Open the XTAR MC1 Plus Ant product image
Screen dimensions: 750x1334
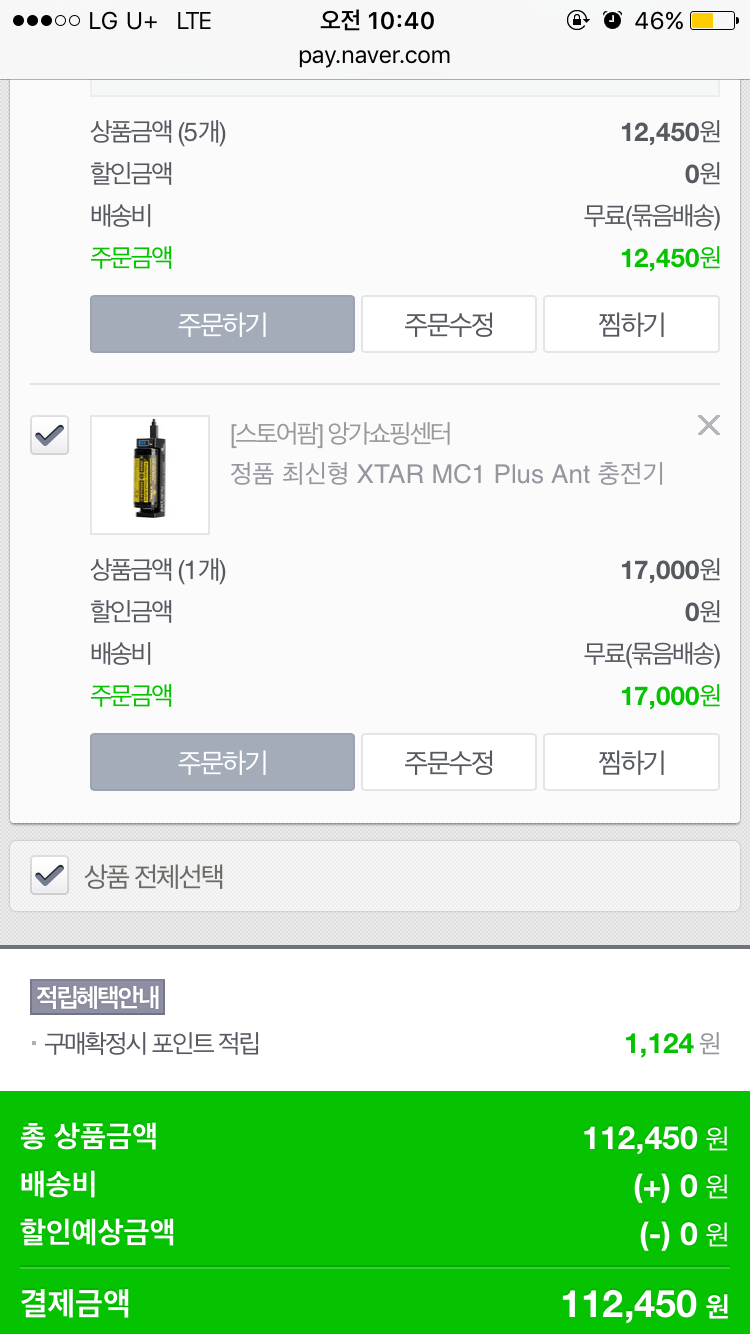click(x=150, y=475)
